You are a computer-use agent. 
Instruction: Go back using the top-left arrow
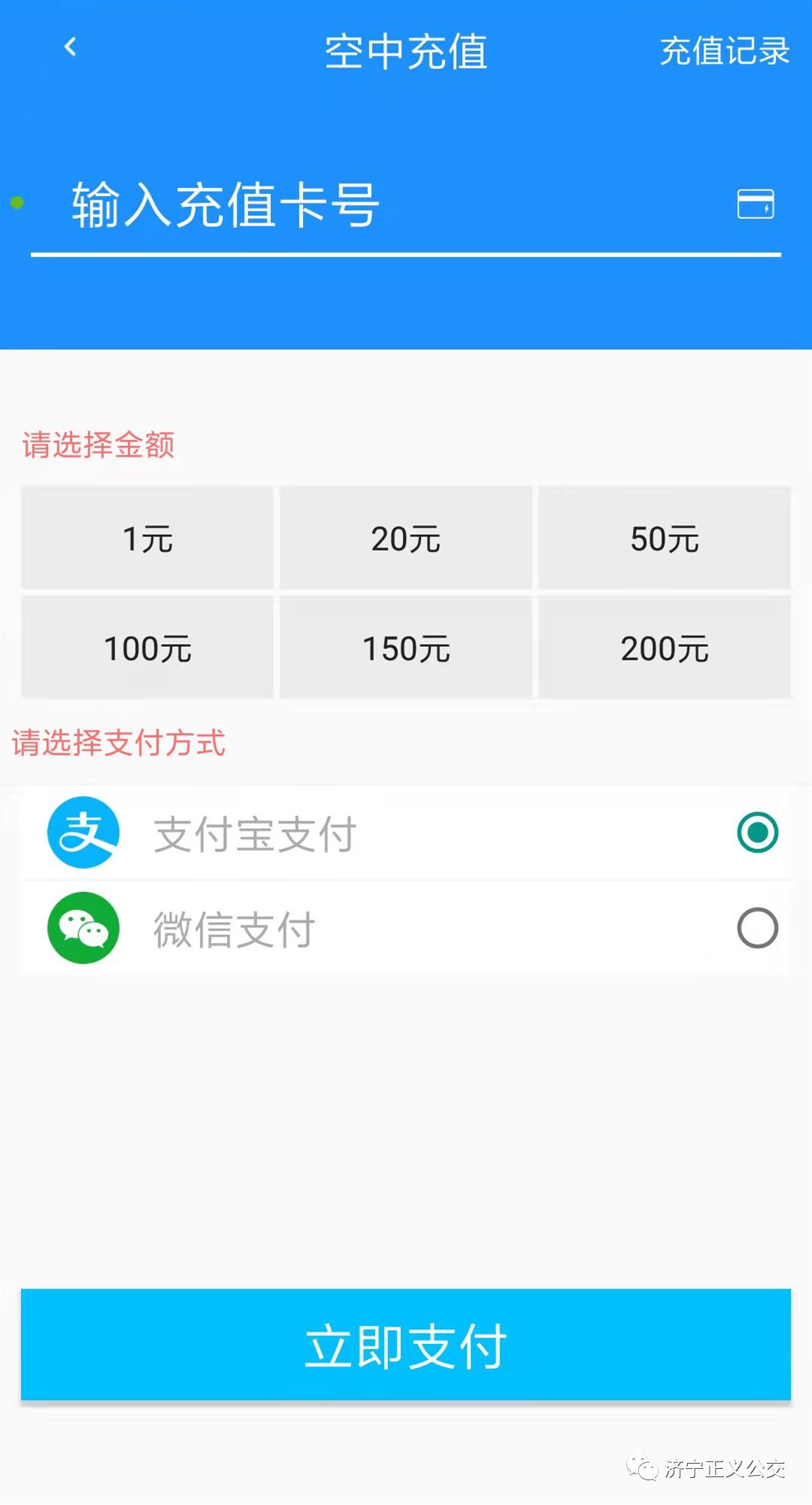click(x=70, y=47)
